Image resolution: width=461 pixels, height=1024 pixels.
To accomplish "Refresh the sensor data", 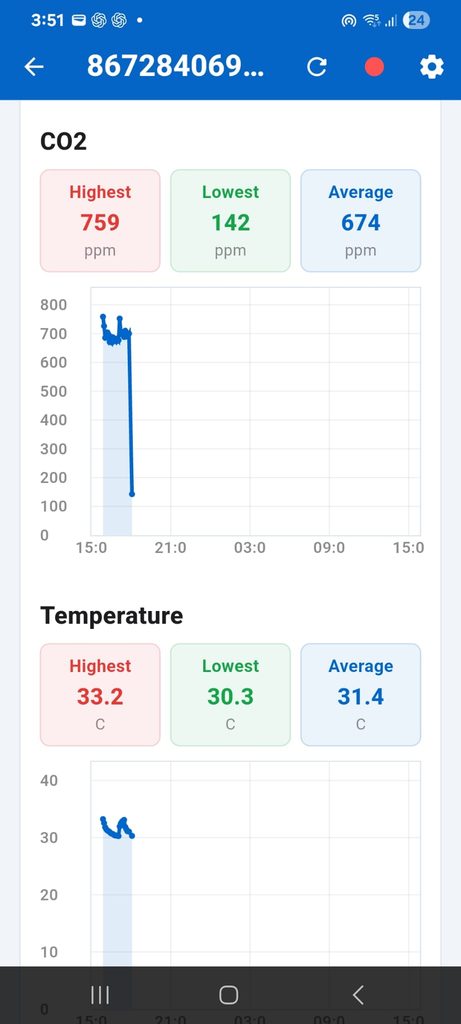I will (317, 67).
